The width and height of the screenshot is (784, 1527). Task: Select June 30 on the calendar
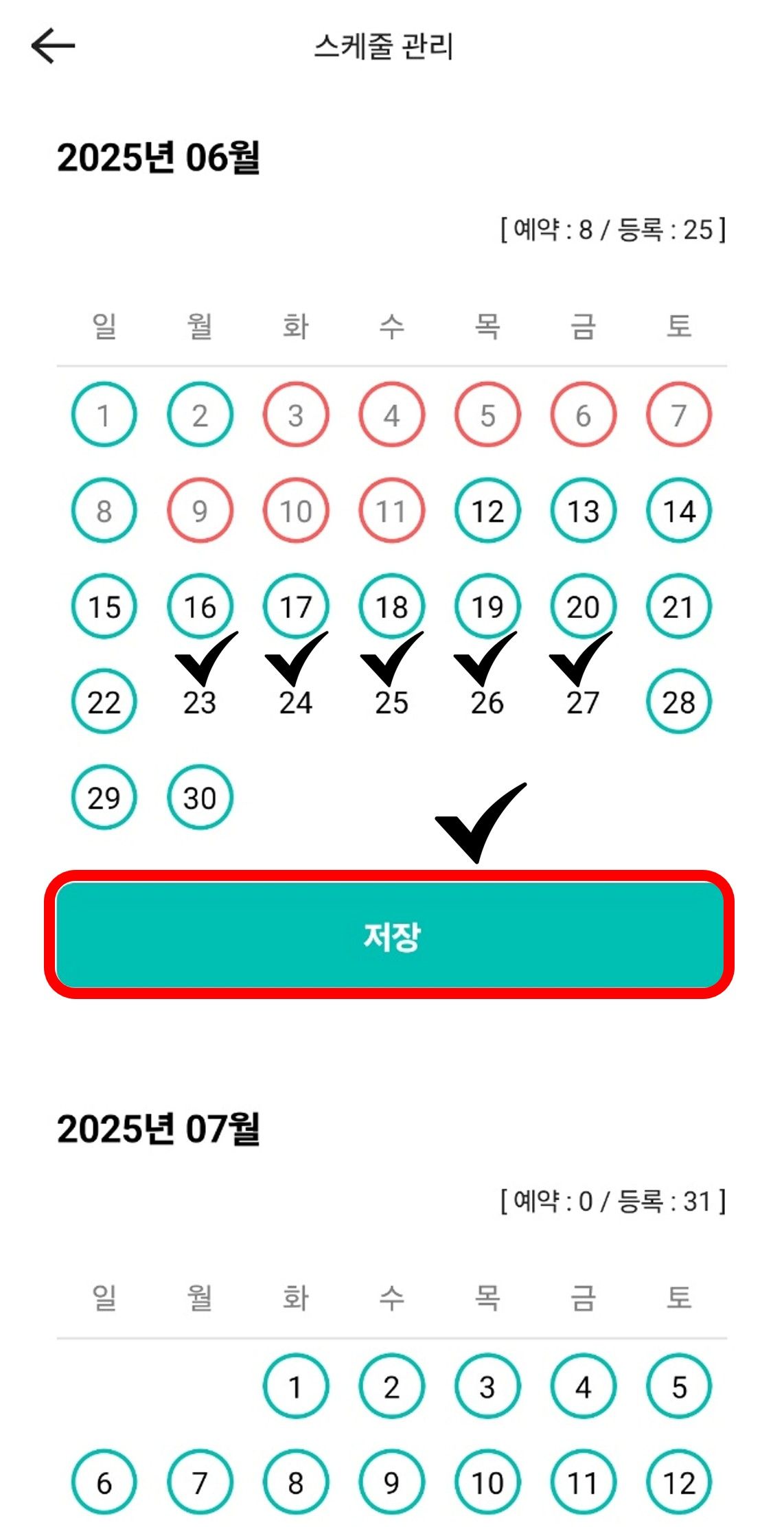coord(200,797)
